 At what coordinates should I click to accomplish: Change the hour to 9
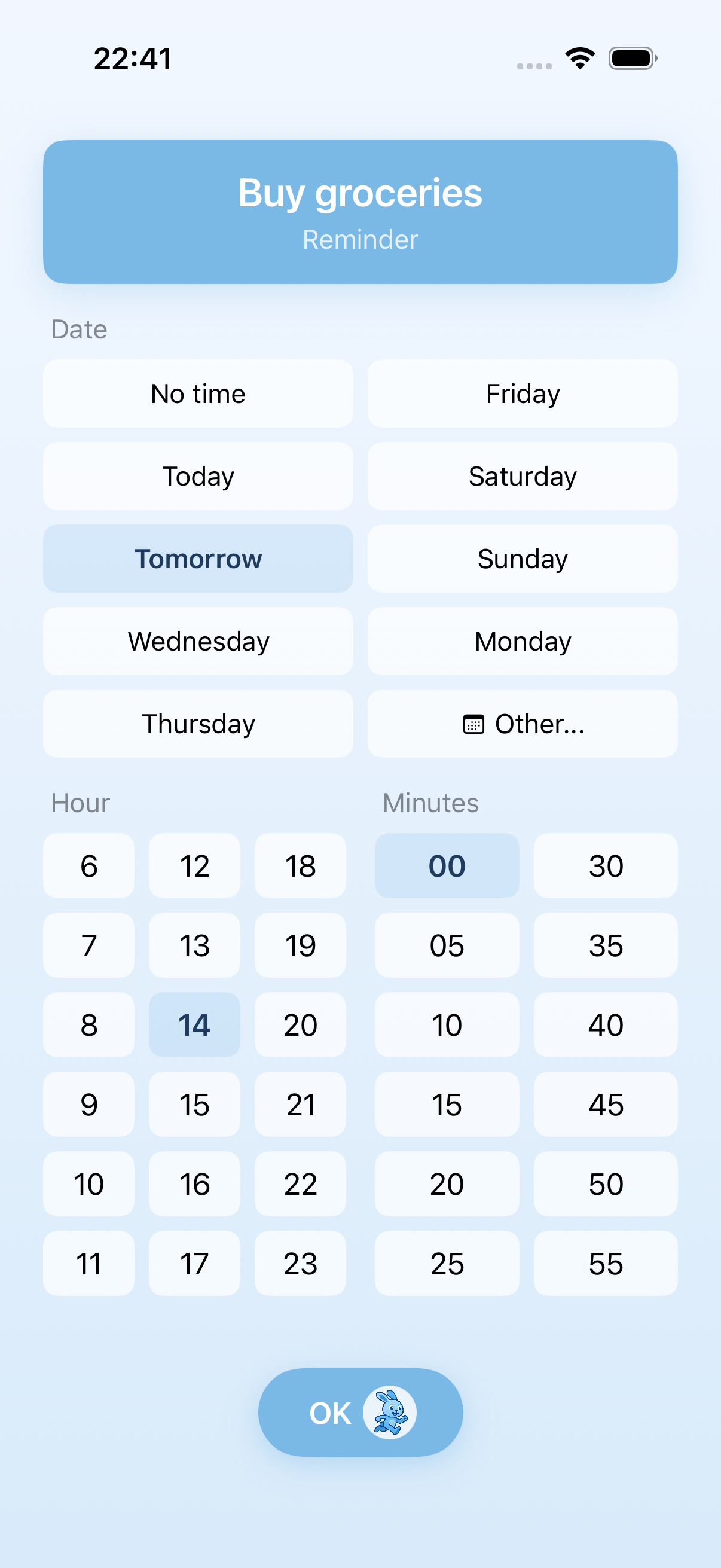89,1104
